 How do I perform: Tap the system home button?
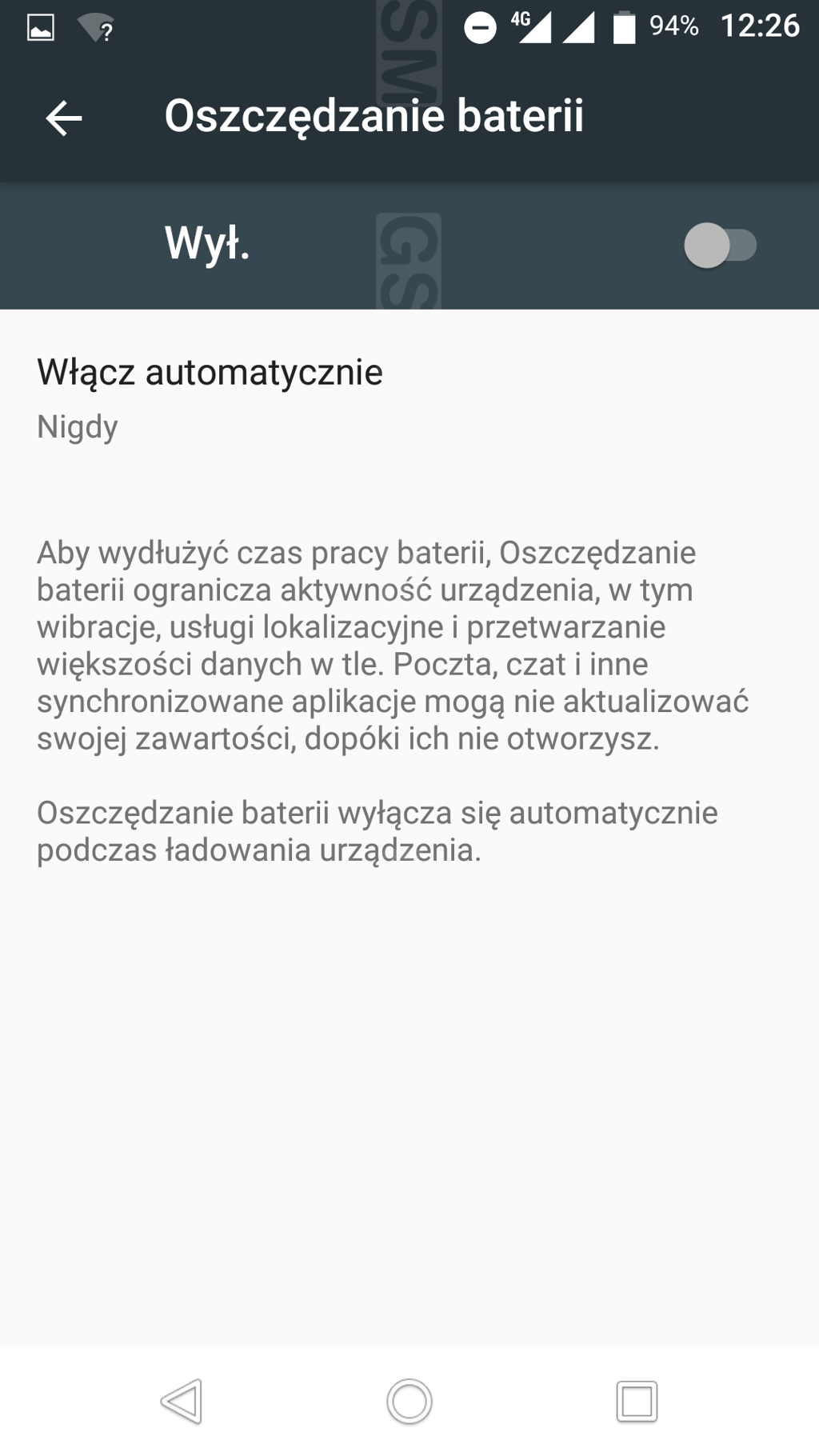(409, 1401)
